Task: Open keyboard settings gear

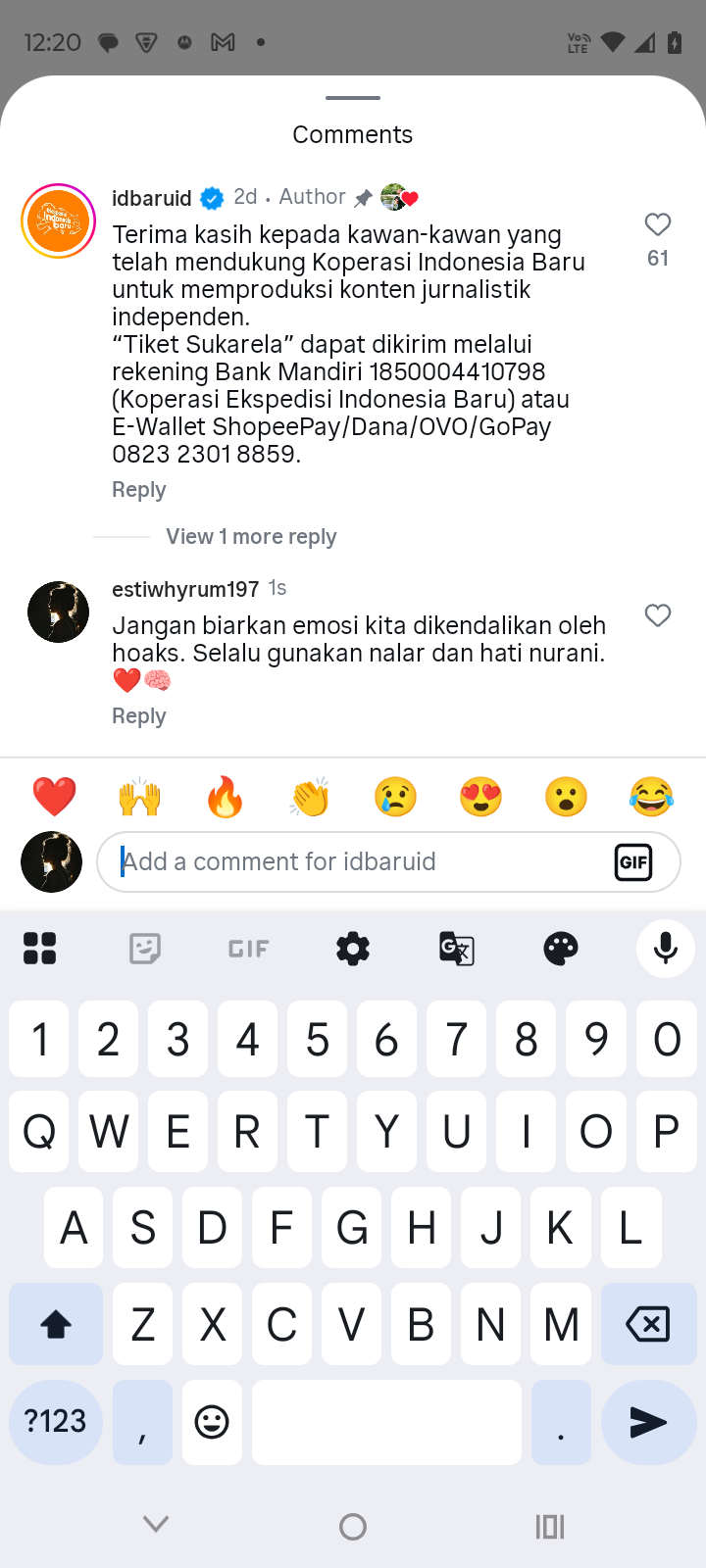Action: (x=353, y=949)
